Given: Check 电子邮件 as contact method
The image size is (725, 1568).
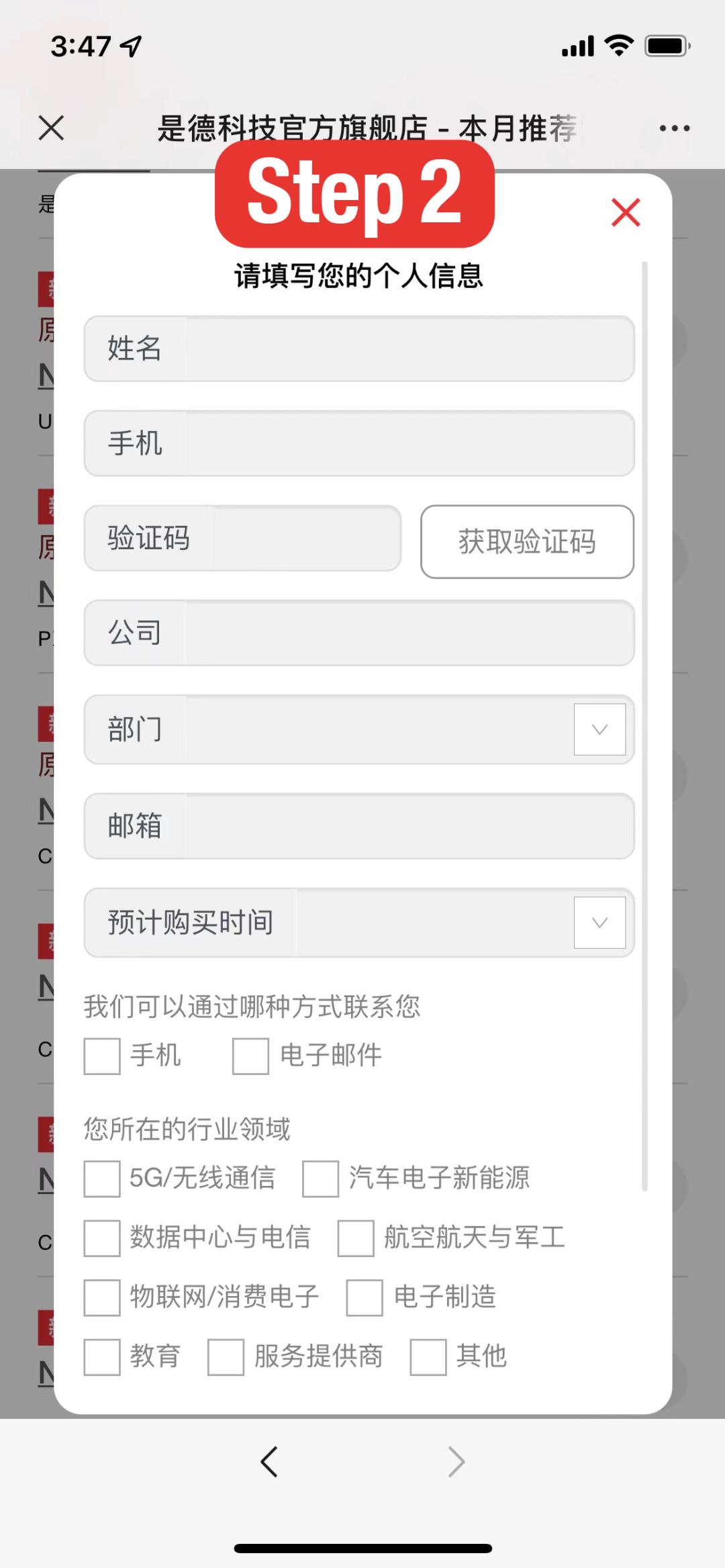Looking at the screenshot, I should coord(250,1056).
